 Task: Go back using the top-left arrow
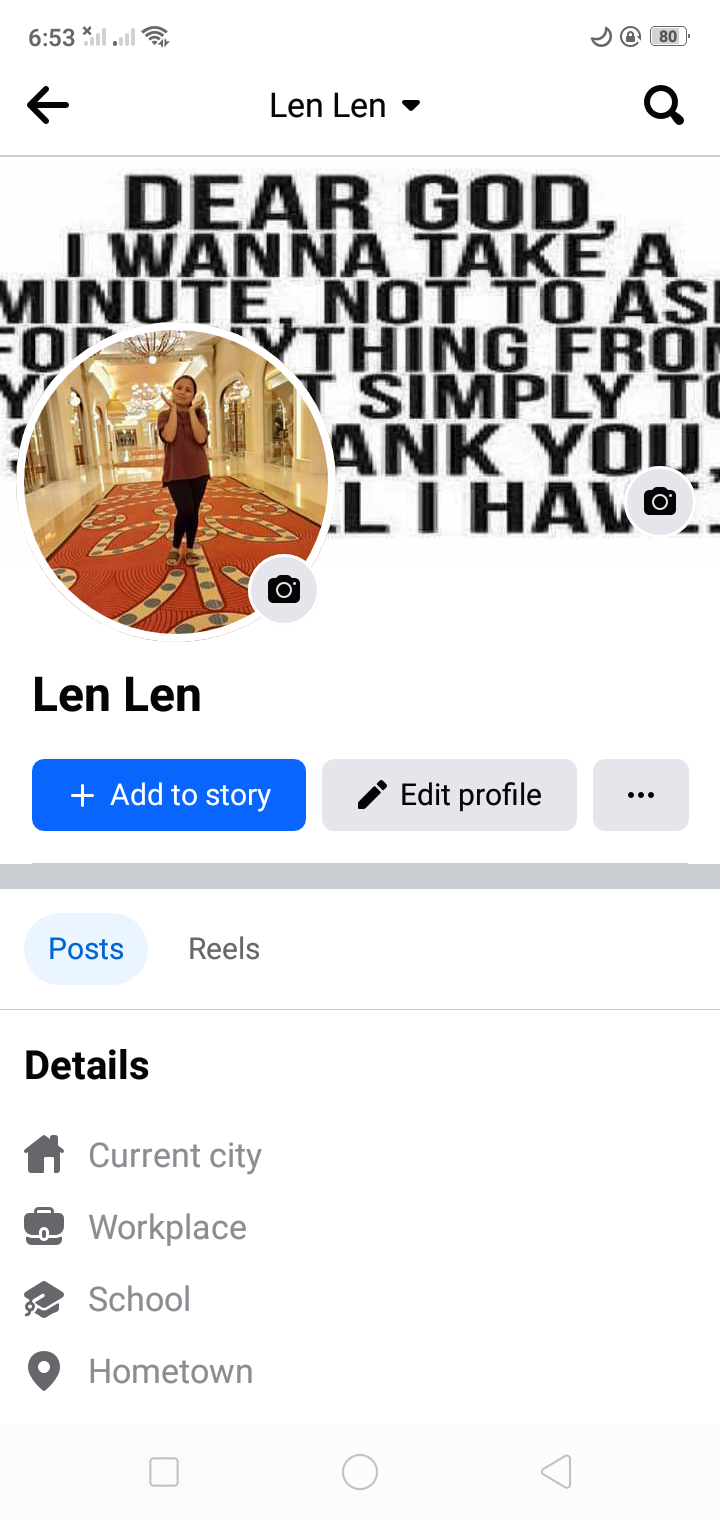(x=47, y=105)
